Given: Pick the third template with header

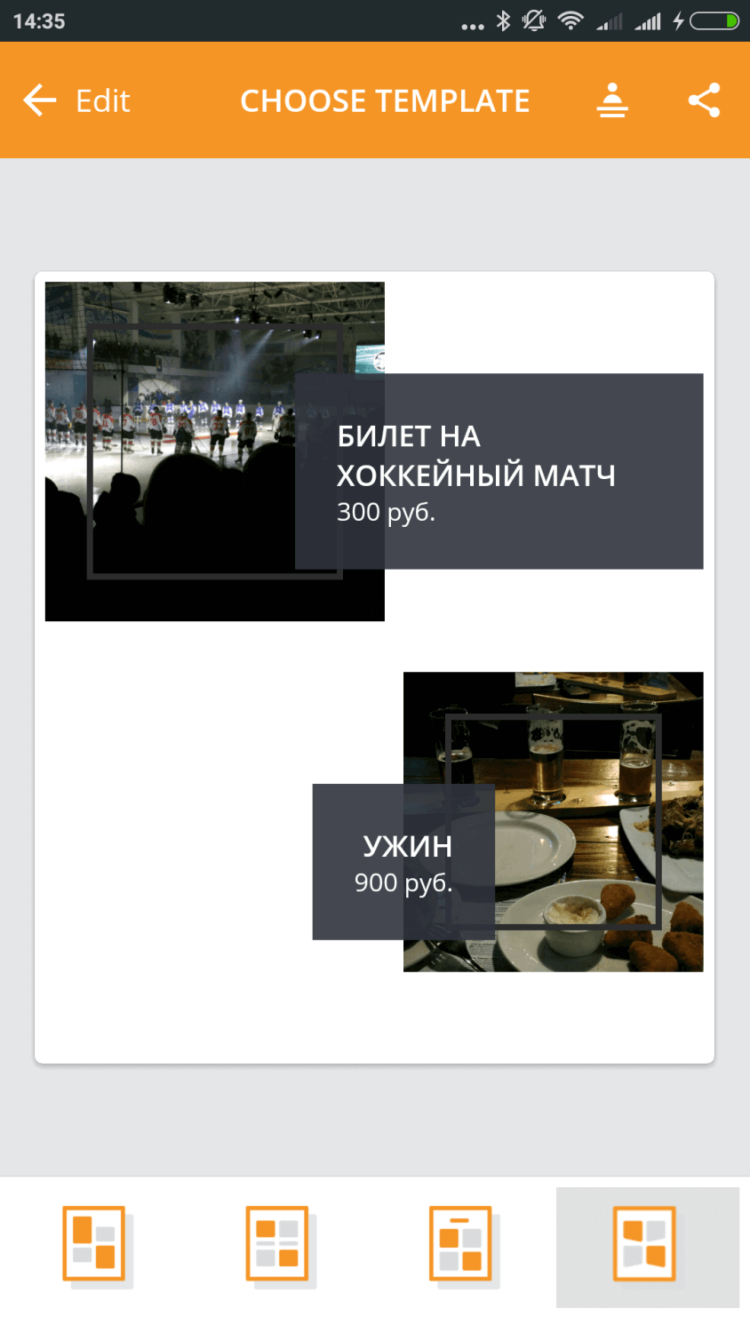Looking at the screenshot, I should pos(461,1243).
